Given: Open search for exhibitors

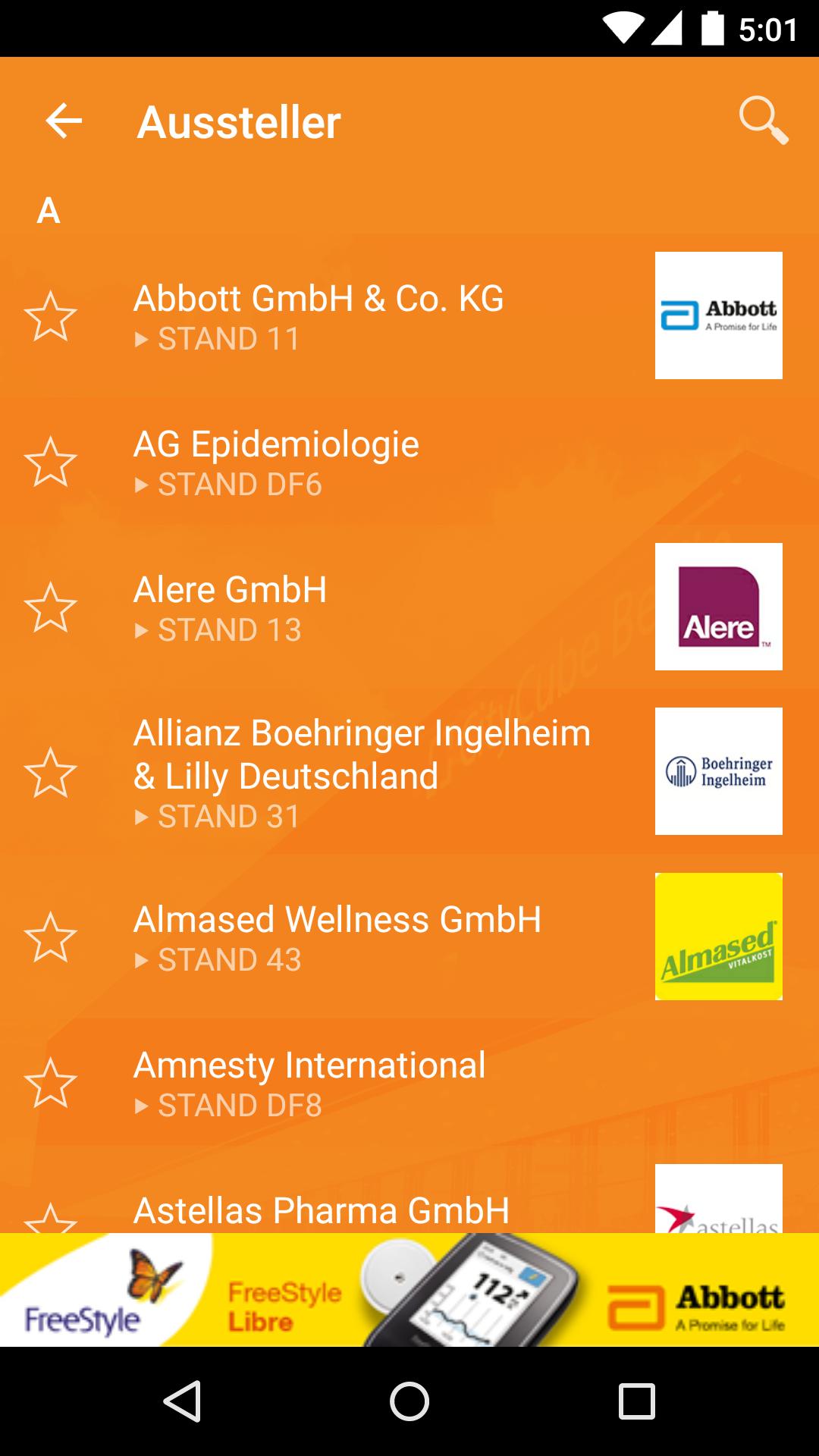Looking at the screenshot, I should coord(763,121).
